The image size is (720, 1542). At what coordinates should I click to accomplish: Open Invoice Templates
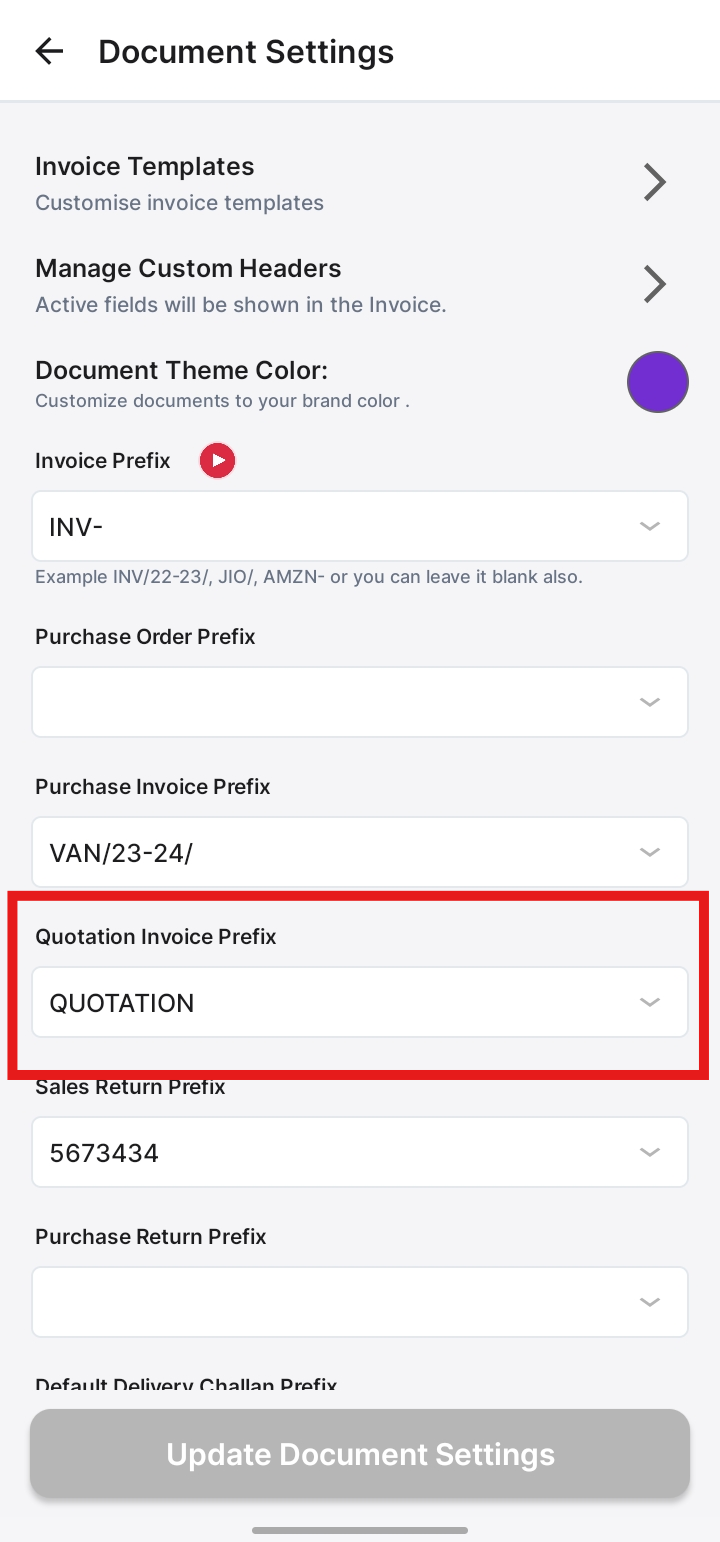[x=360, y=183]
